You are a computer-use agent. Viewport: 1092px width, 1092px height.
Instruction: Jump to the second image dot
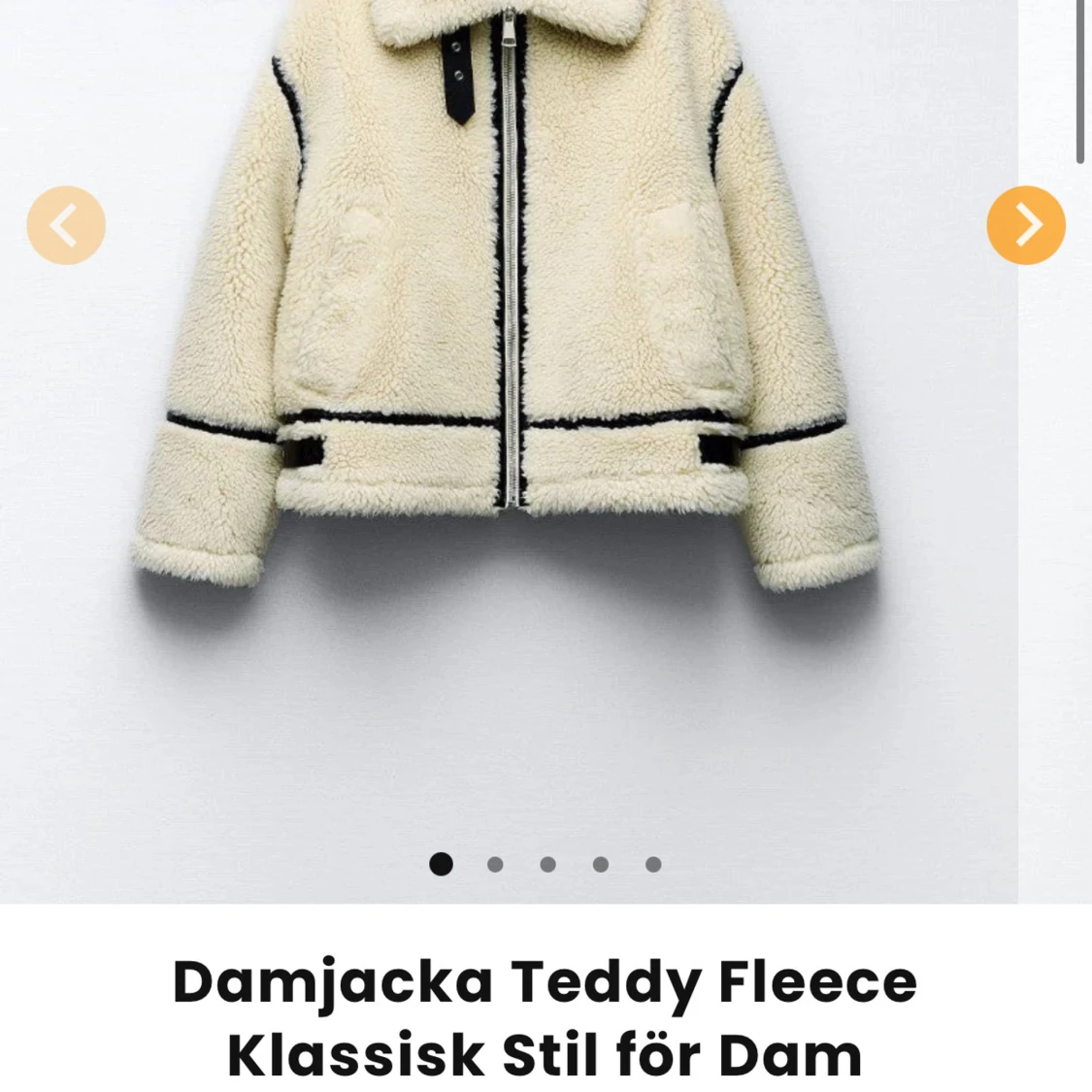tap(495, 864)
